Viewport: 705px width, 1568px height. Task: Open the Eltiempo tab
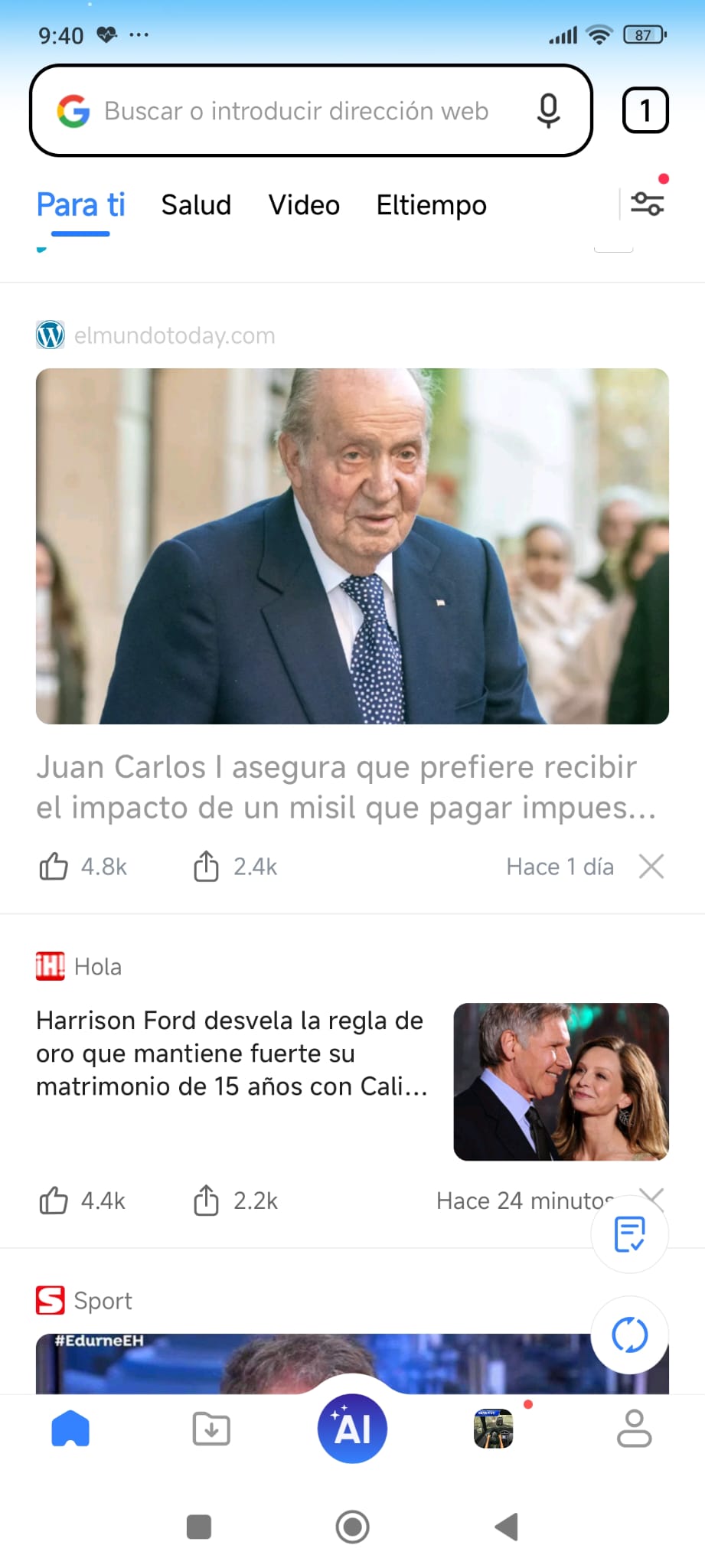tap(430, 204)
